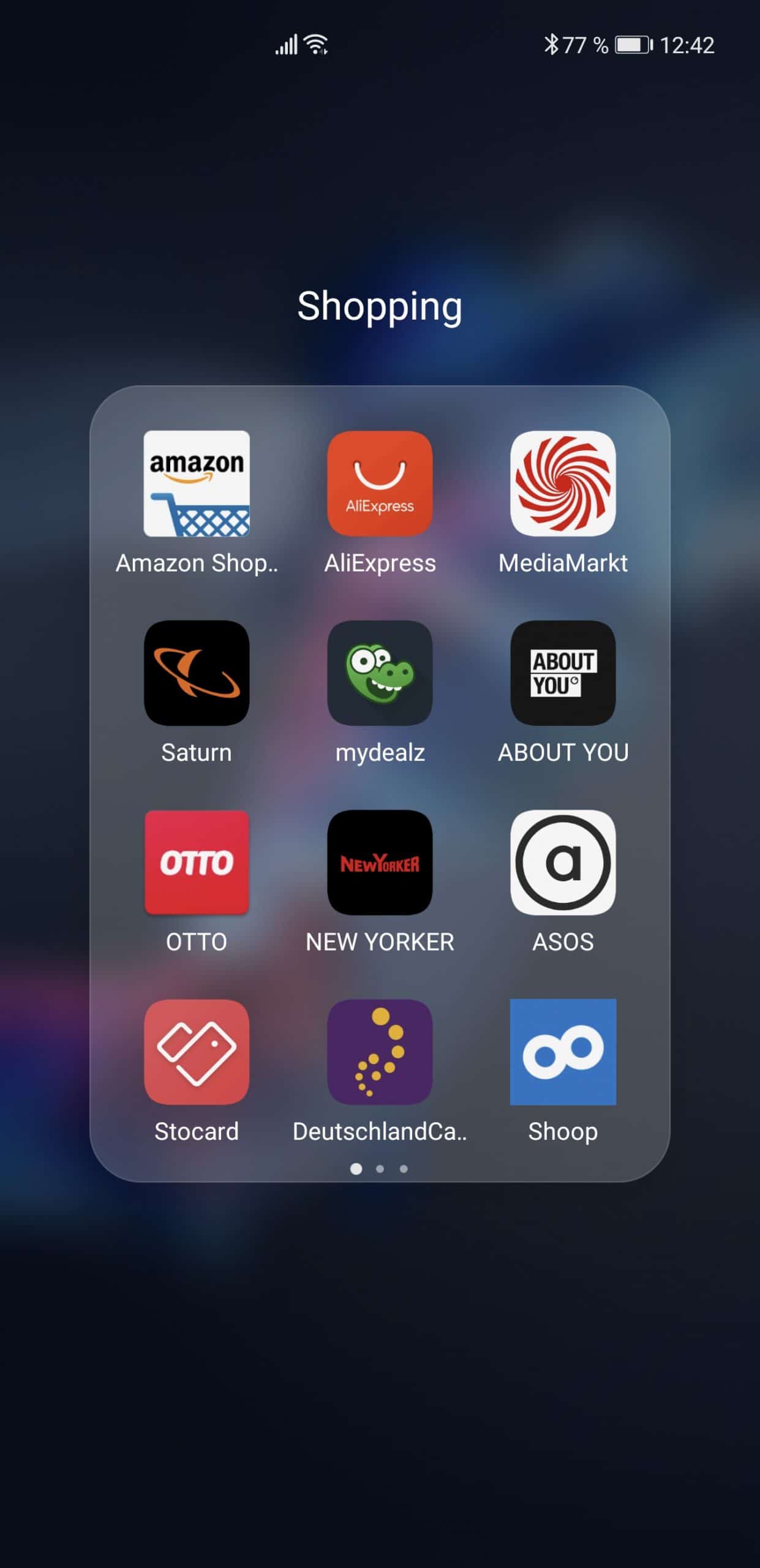Open the Amazon Shopping app
The width and height of the screenshot is (760, 1568).
pos(197,484)
